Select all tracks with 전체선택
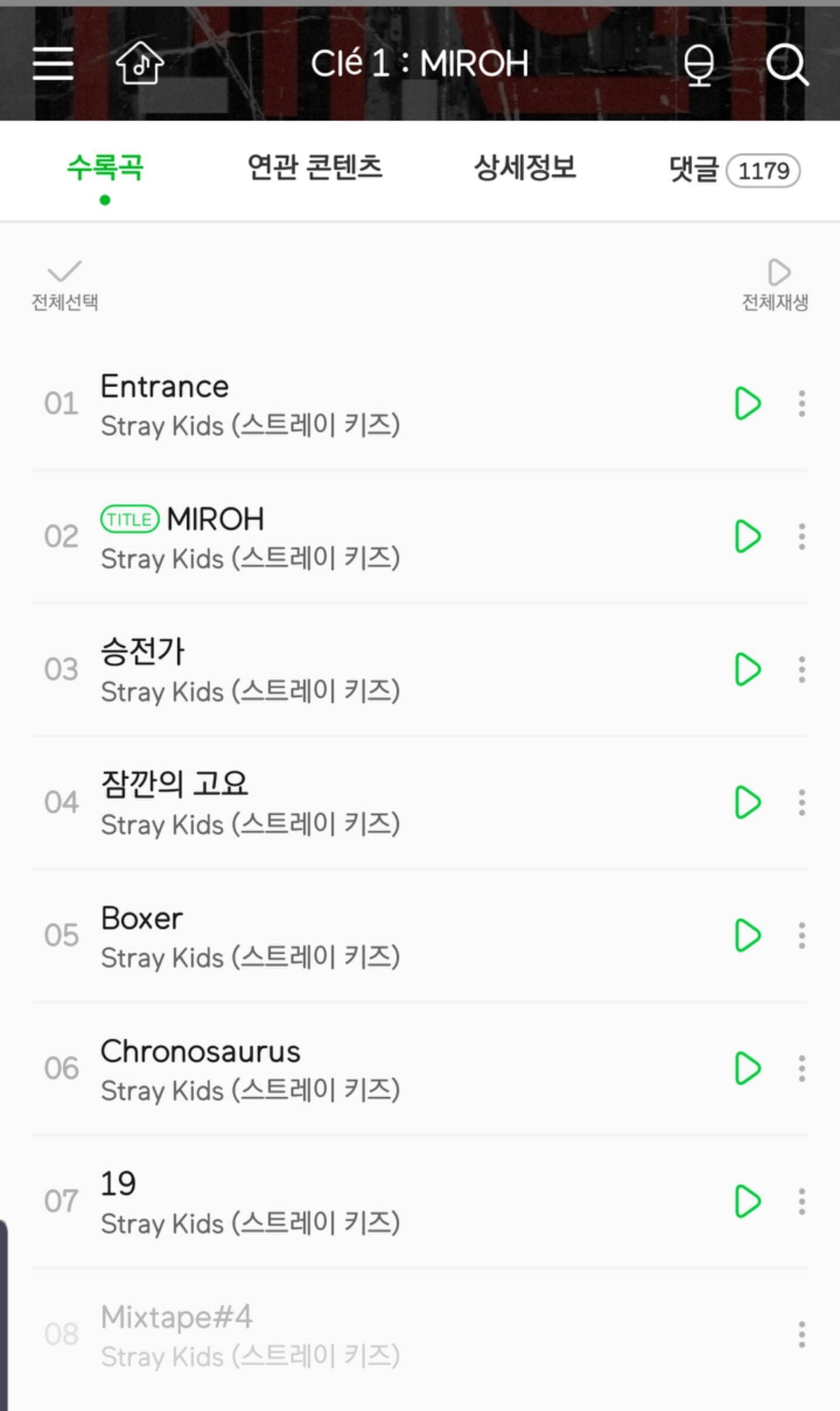840x1411 pixels. click(x=64, y=285)
